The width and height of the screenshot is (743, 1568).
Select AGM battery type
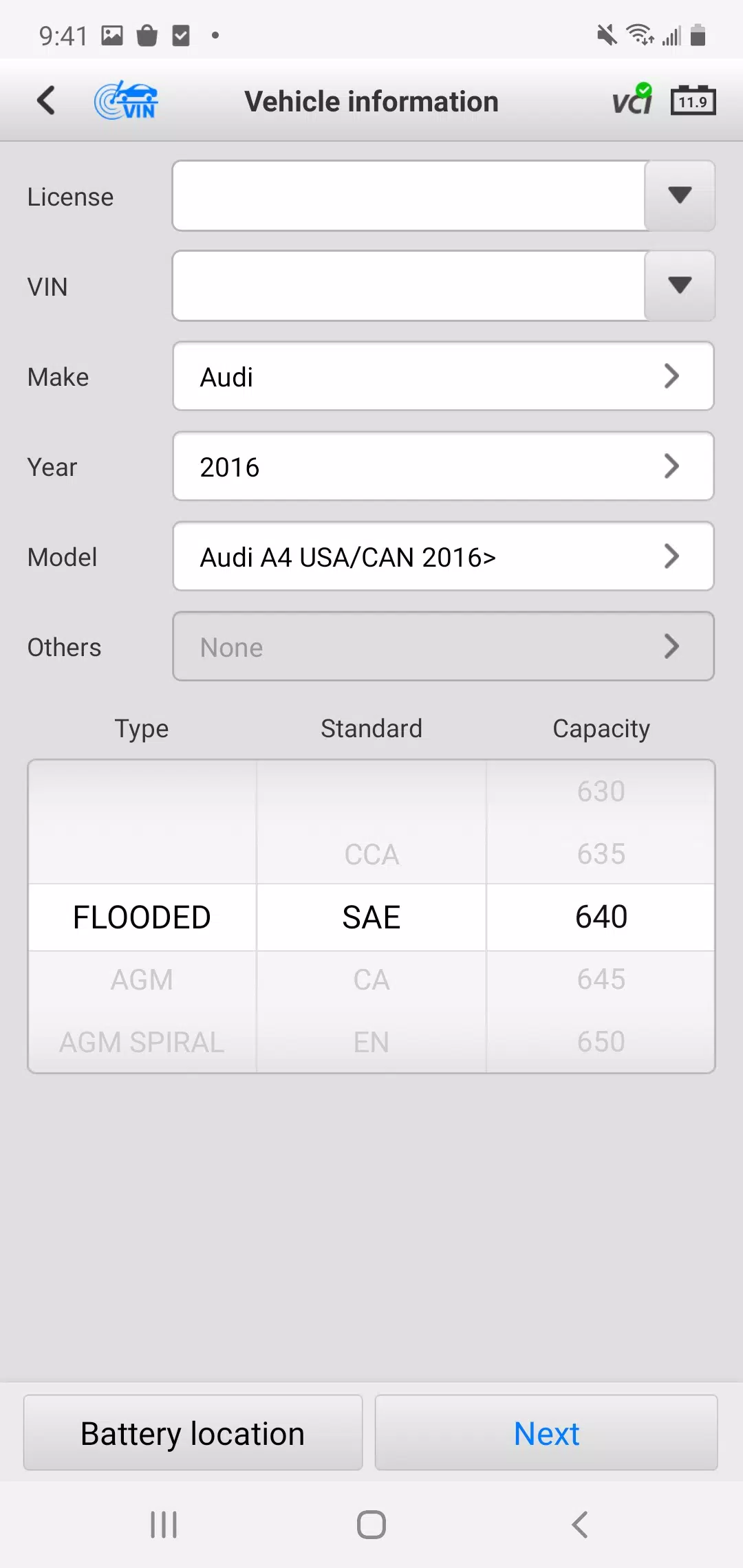tap(142, 979)
